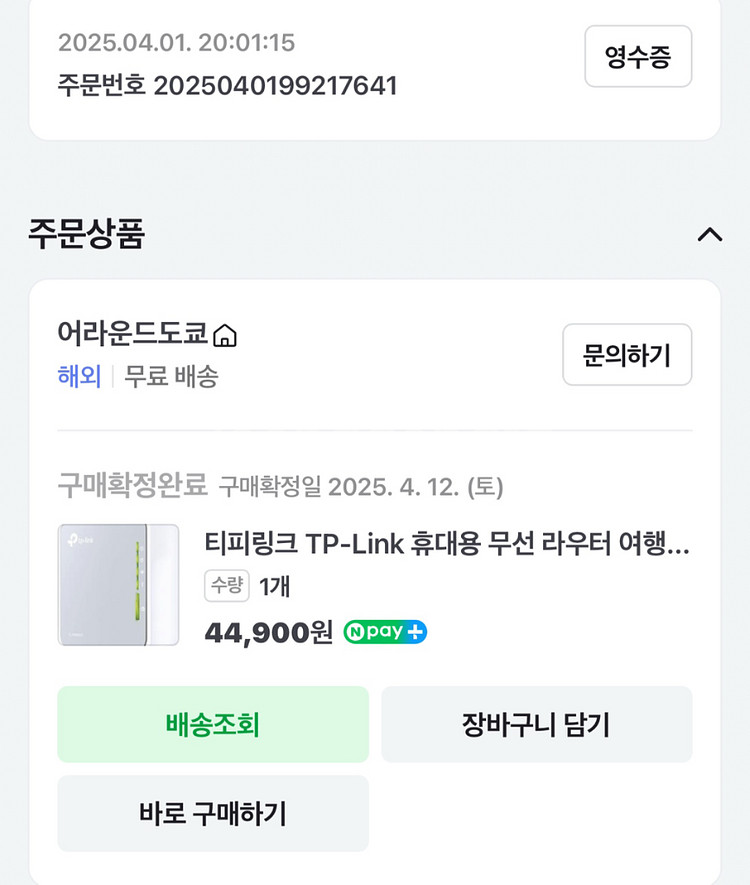Click 장바구니 담기 to add to cart
The width and height of the screenshot is (750, 885).
tap(537, 724)
